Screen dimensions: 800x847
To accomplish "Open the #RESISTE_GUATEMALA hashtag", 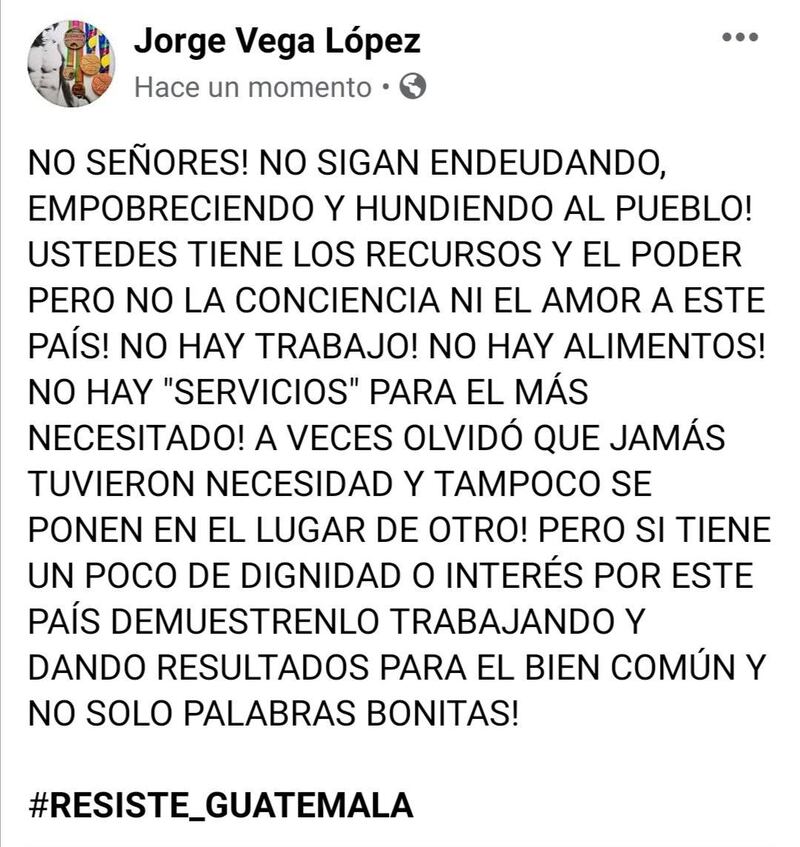I will [221, 805].
